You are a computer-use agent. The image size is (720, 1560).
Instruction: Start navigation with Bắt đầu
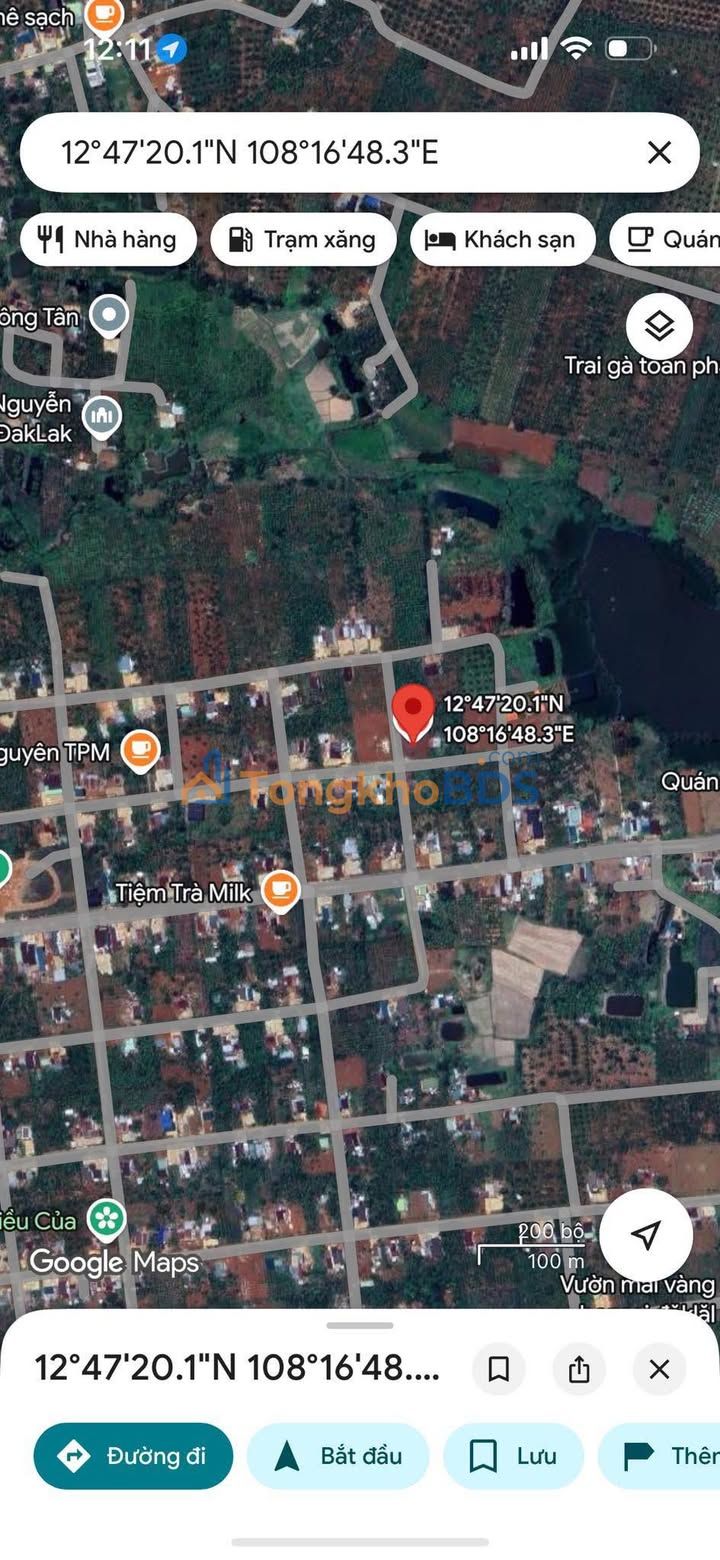tap(338, 1456)
